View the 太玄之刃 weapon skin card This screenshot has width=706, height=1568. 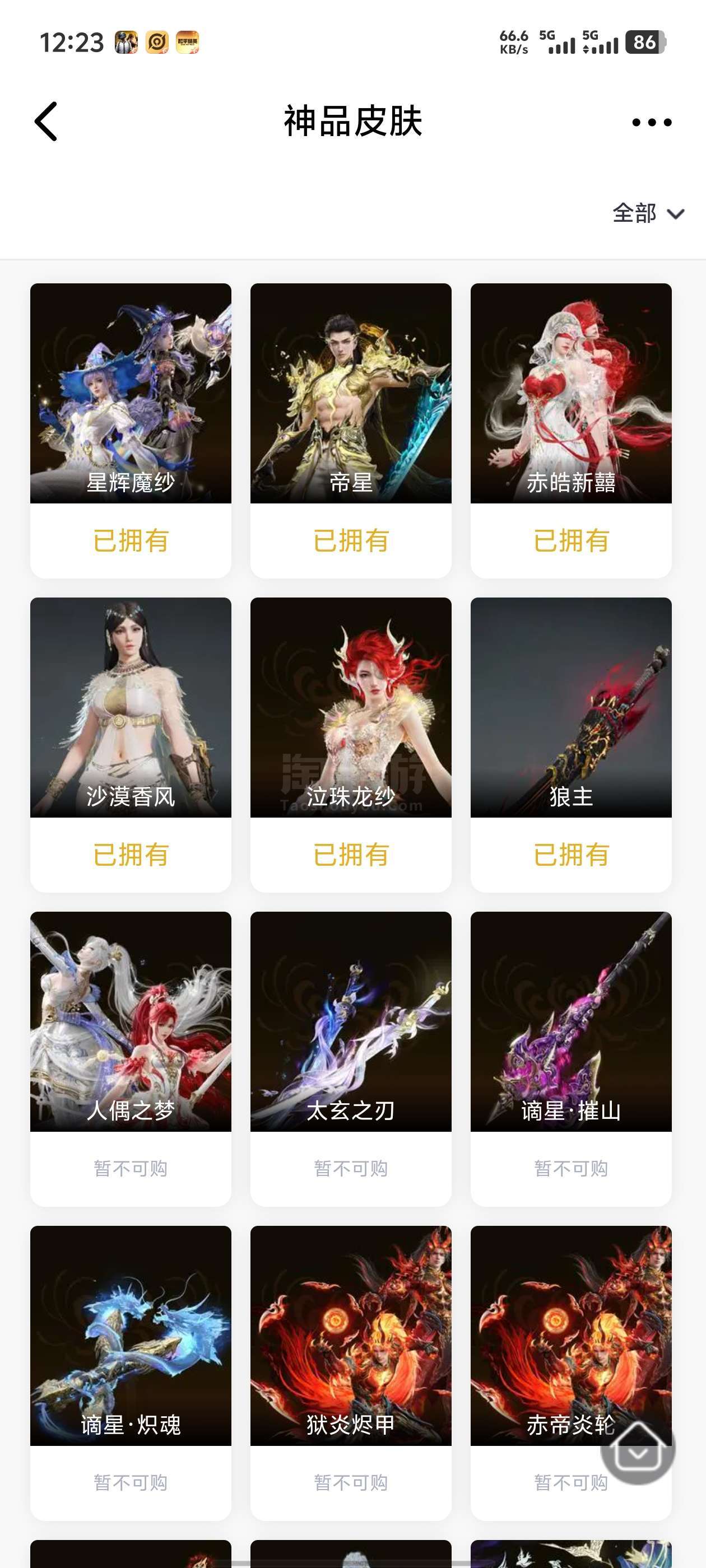click(x=351, y=1058)
